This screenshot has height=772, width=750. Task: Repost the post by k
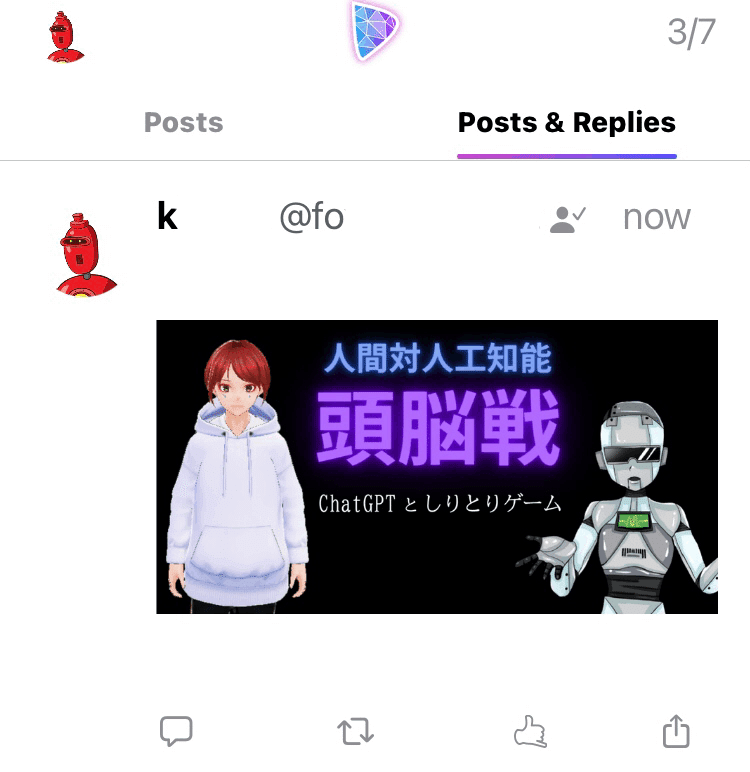coord(356,732)
